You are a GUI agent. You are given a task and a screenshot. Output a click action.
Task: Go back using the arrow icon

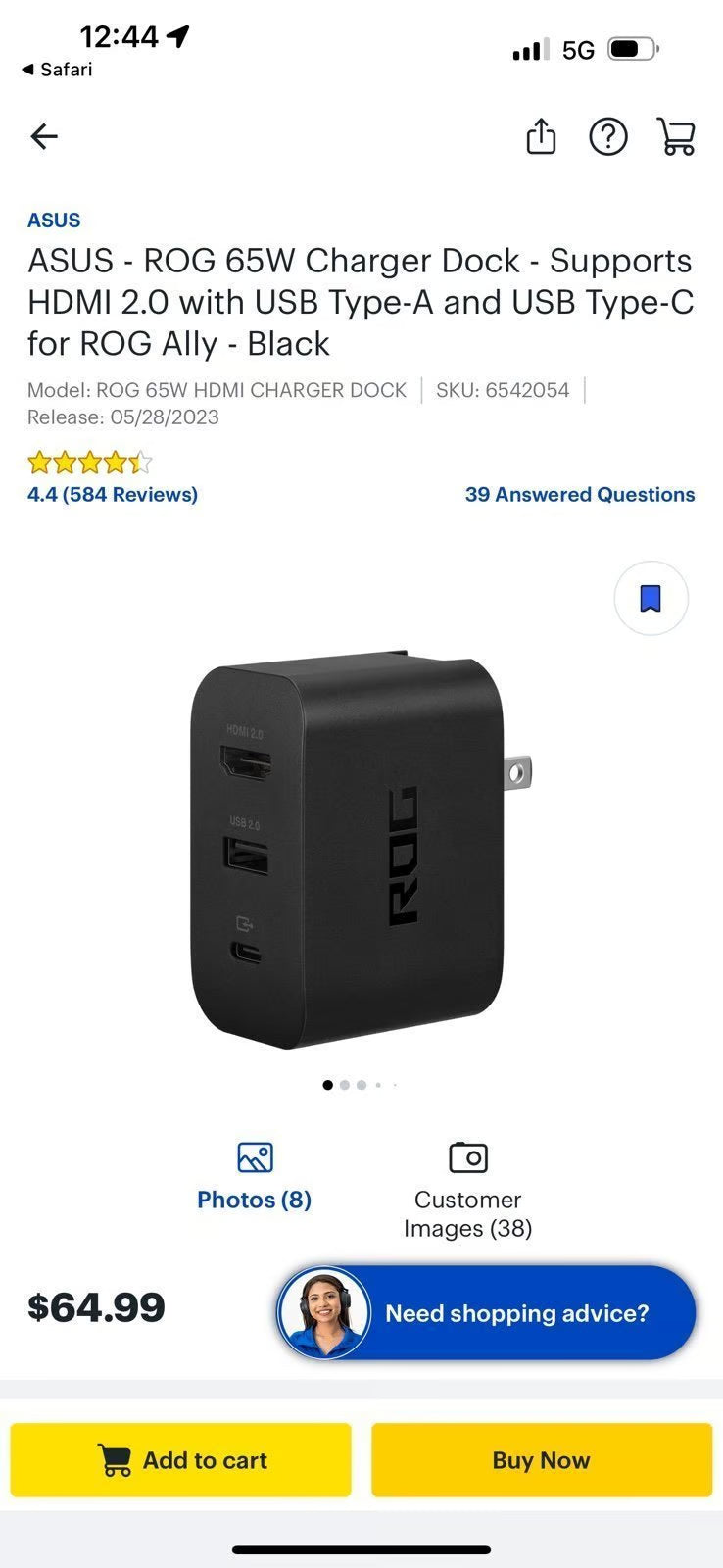pyautogui.click(x=44, y=136)
